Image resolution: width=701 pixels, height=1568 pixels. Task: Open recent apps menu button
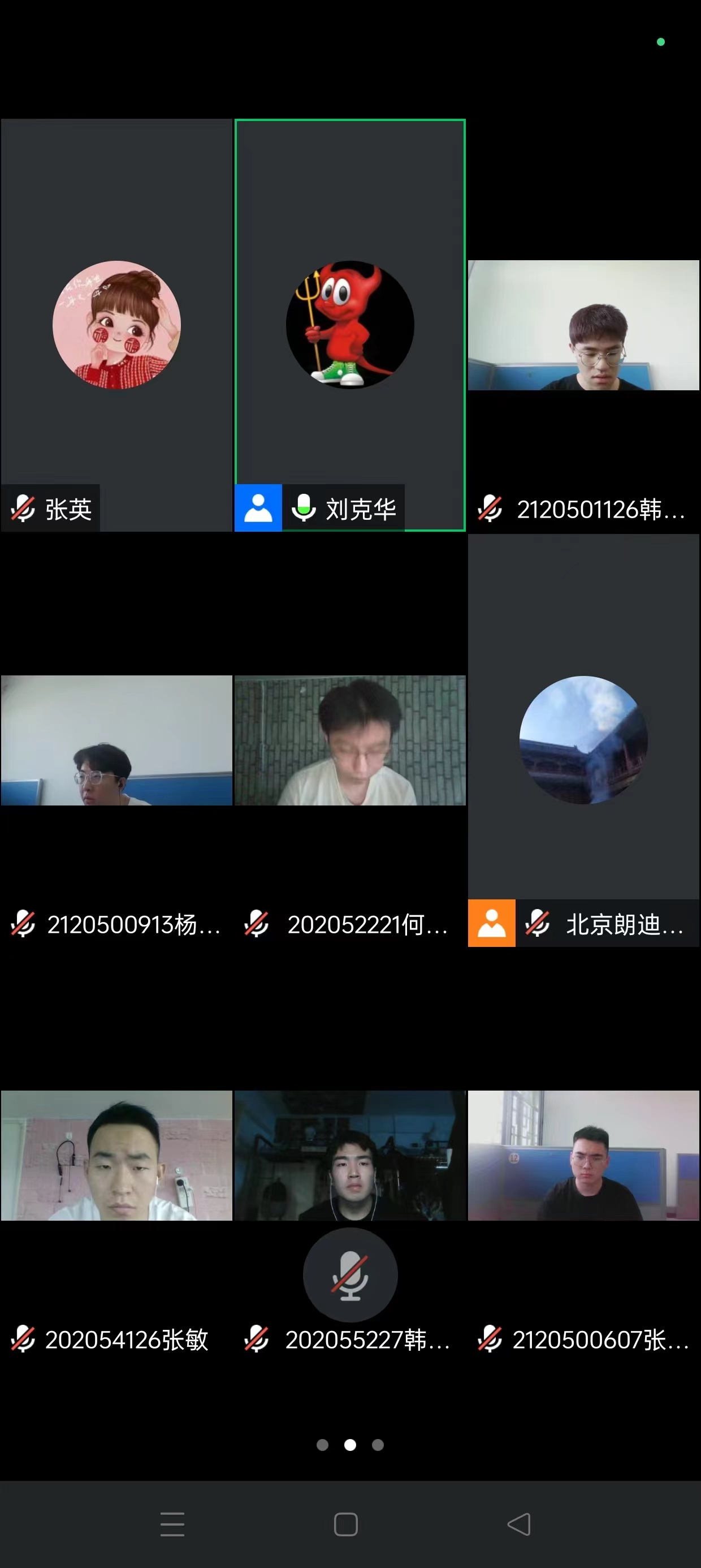(172, 1525)
